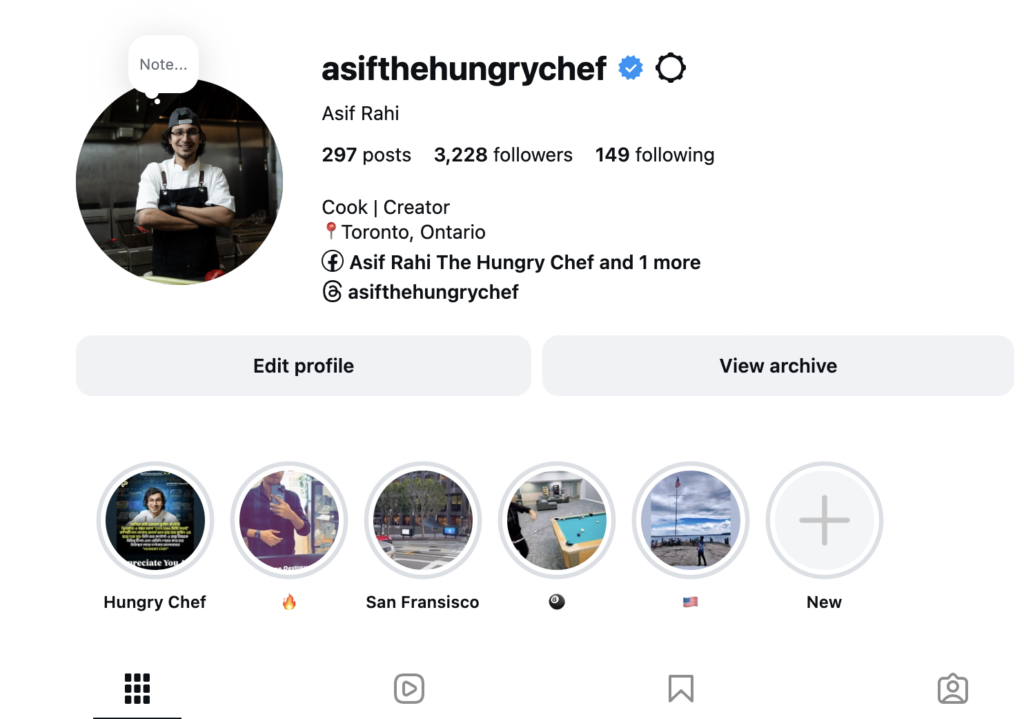The width and height of the screenshot is (1024, 719).
Task: Open the profile picture
Action: pos(179,185)
